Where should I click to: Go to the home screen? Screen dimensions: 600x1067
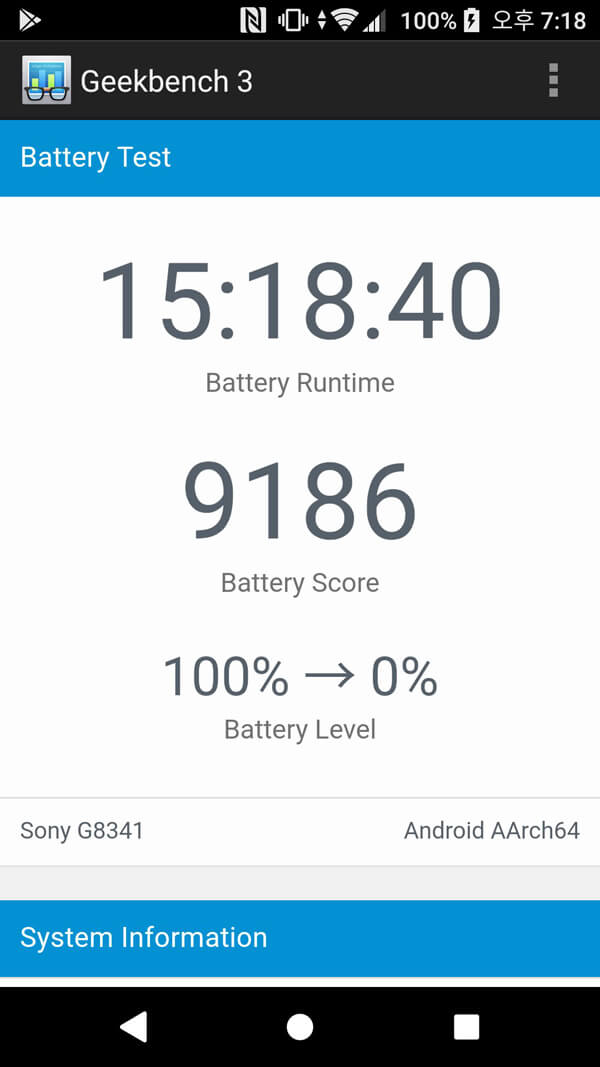[300, 1027]
